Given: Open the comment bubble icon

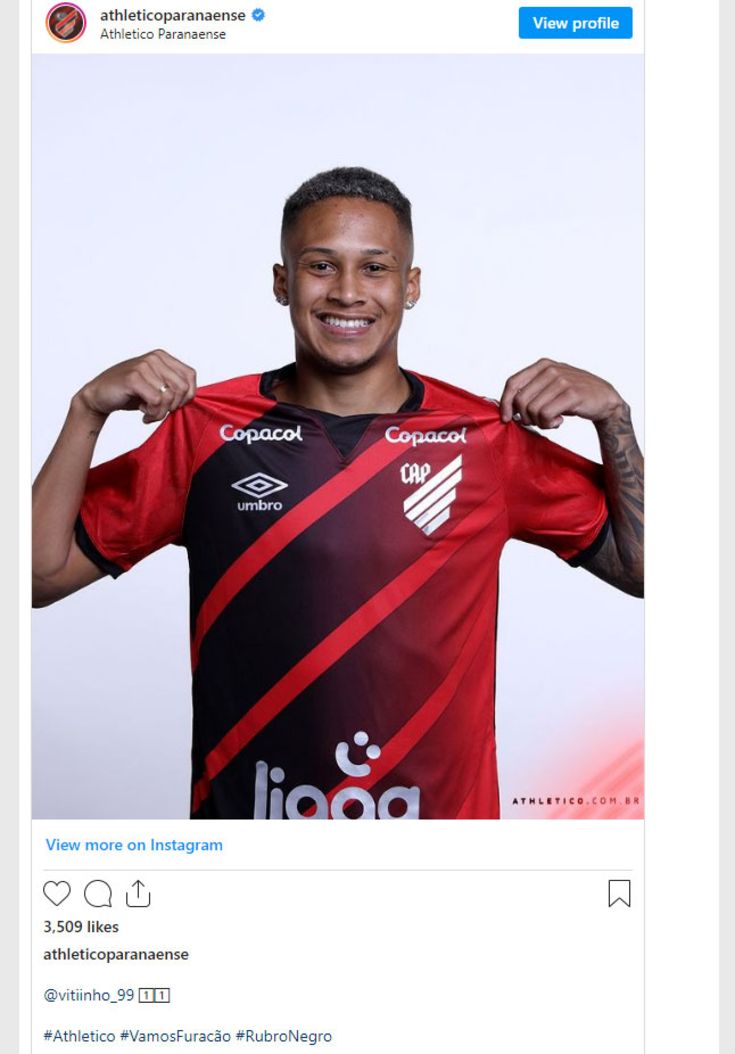Looking at the screenshot, I should (98, 893).
